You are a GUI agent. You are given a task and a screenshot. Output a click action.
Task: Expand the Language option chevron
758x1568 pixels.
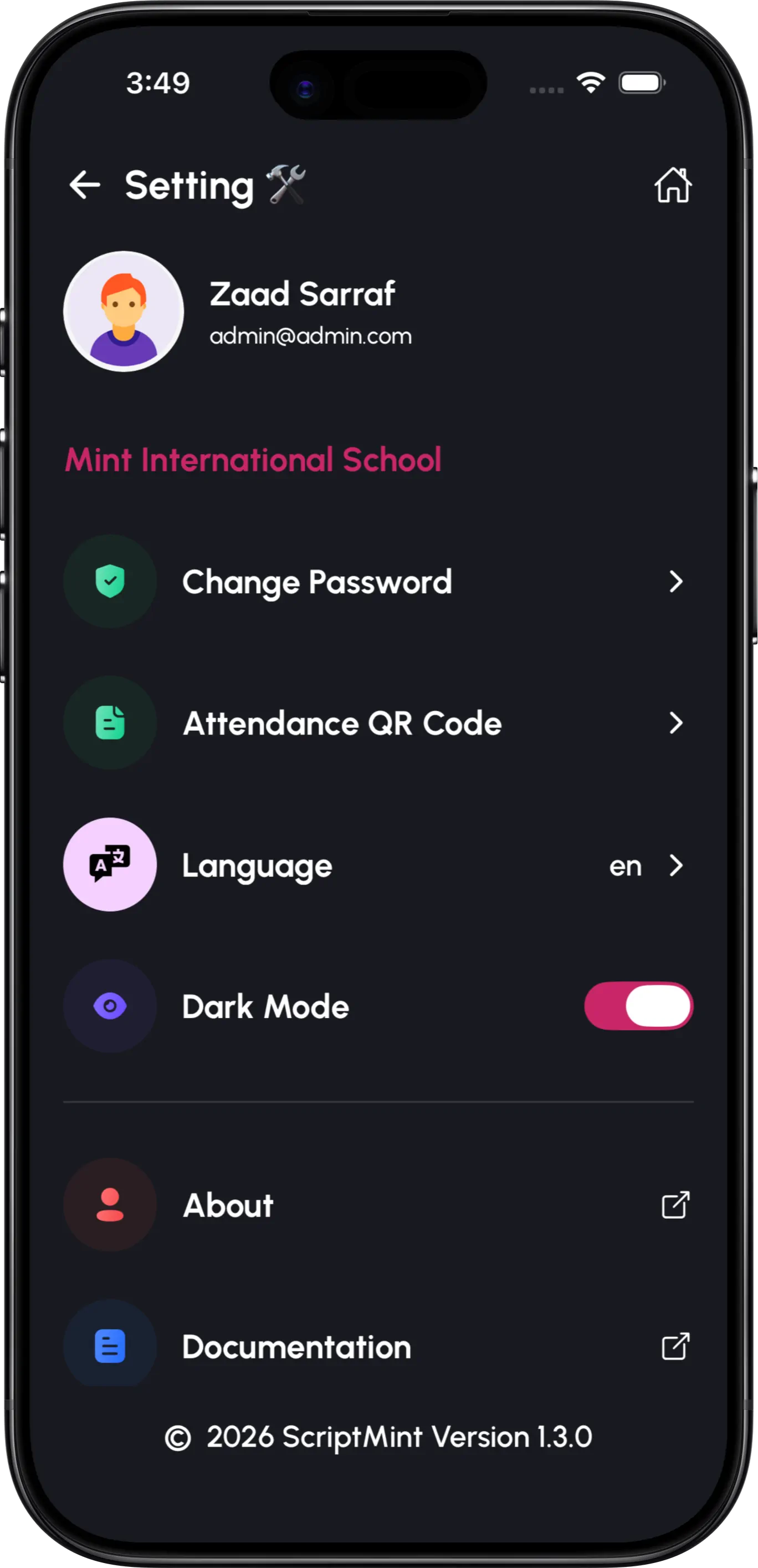coord(677,865)
